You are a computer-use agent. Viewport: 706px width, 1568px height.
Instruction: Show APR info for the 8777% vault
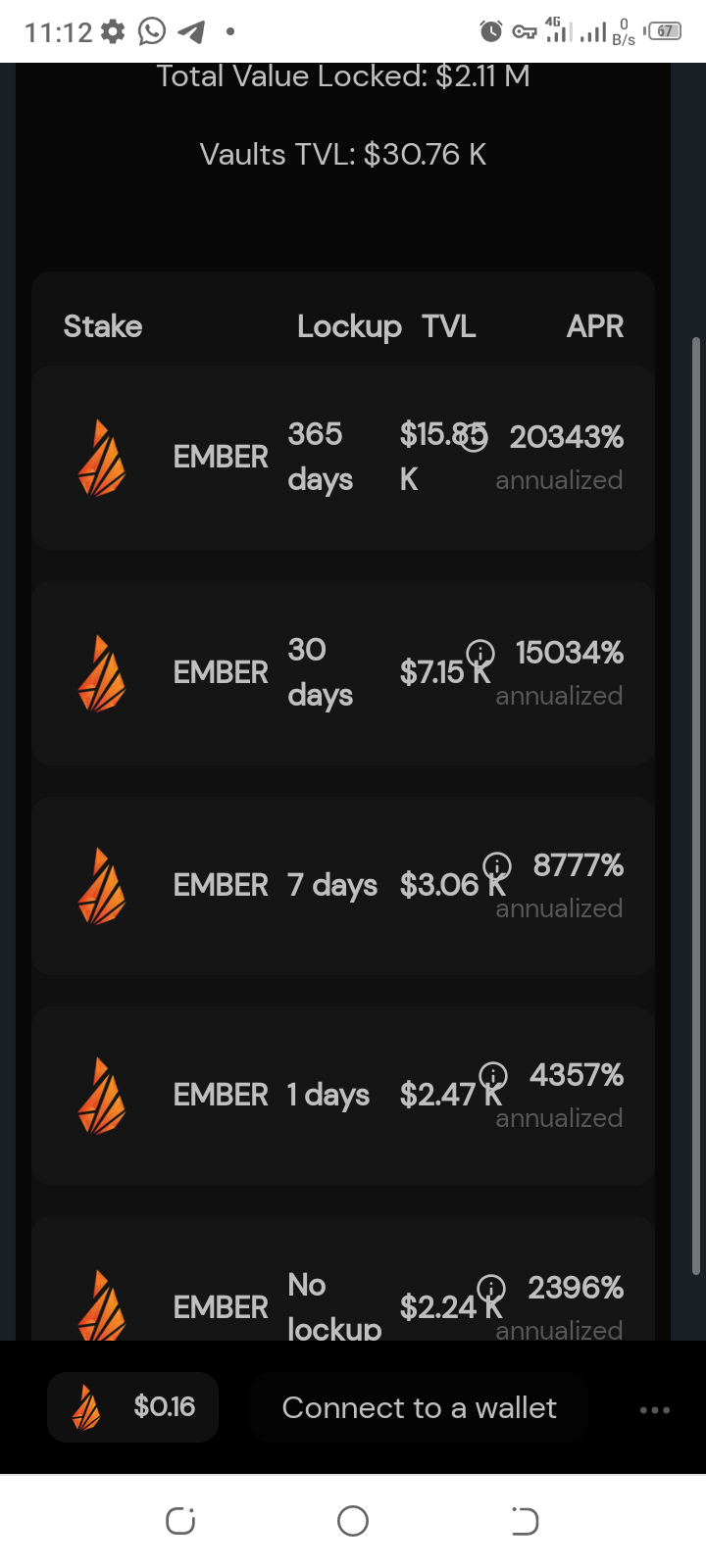click(x=497, y=865)
